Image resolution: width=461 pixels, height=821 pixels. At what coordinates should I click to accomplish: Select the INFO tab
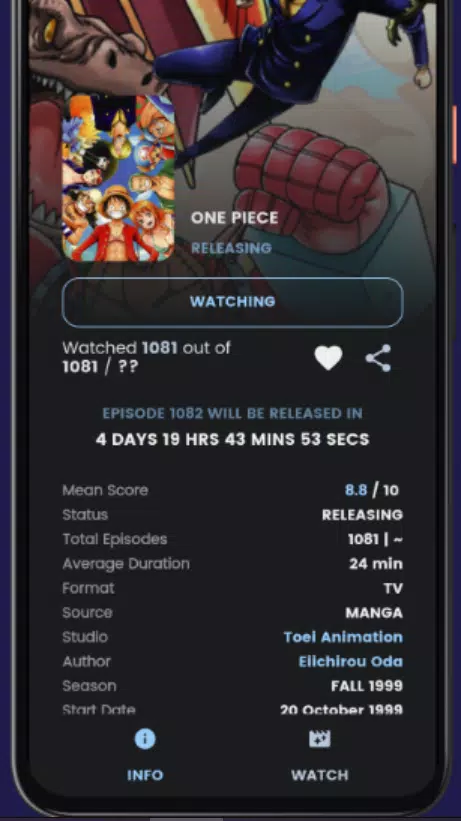pos(145,756)
